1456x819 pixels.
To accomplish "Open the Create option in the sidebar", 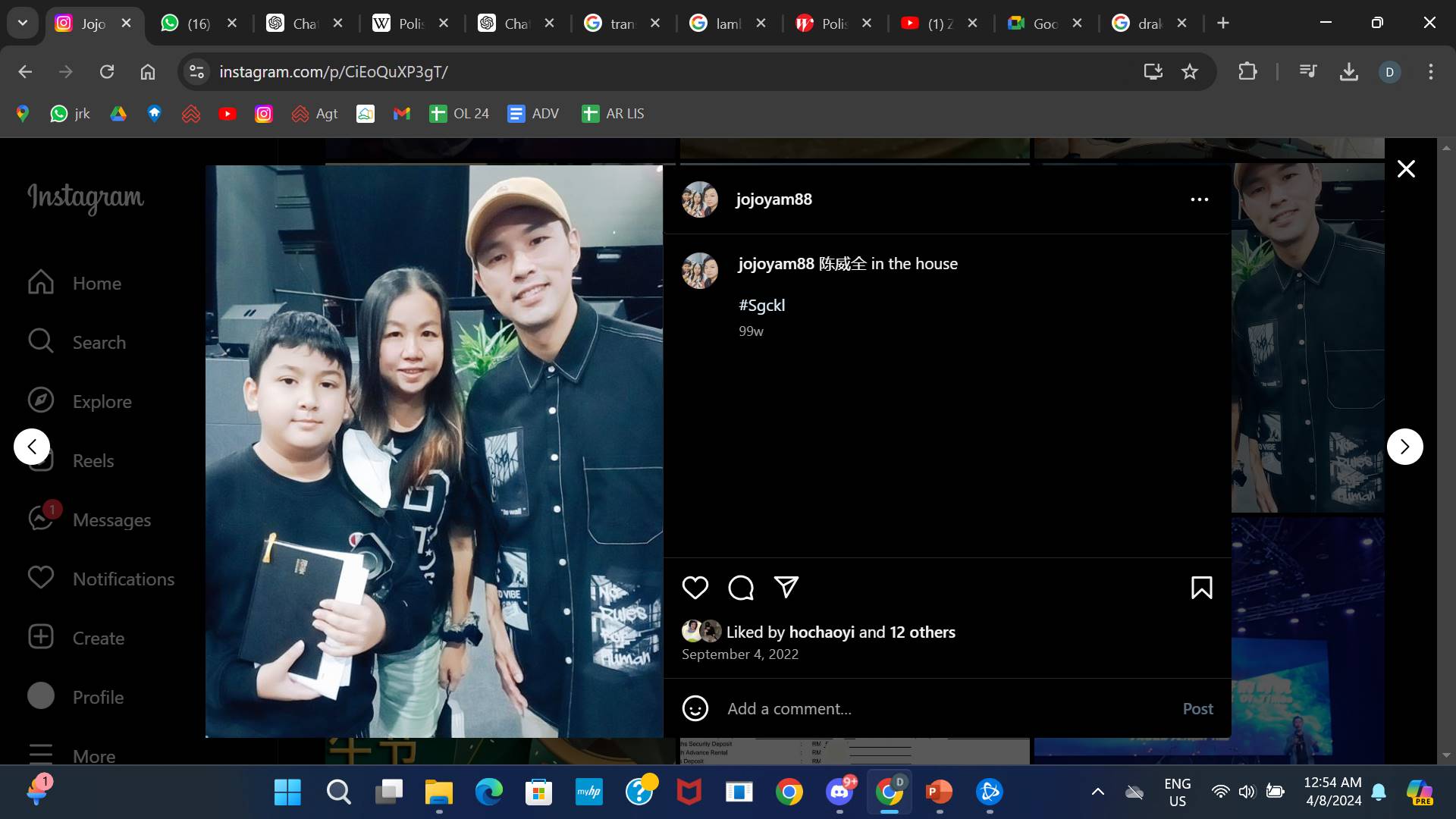I will click(x=98, y=638).
